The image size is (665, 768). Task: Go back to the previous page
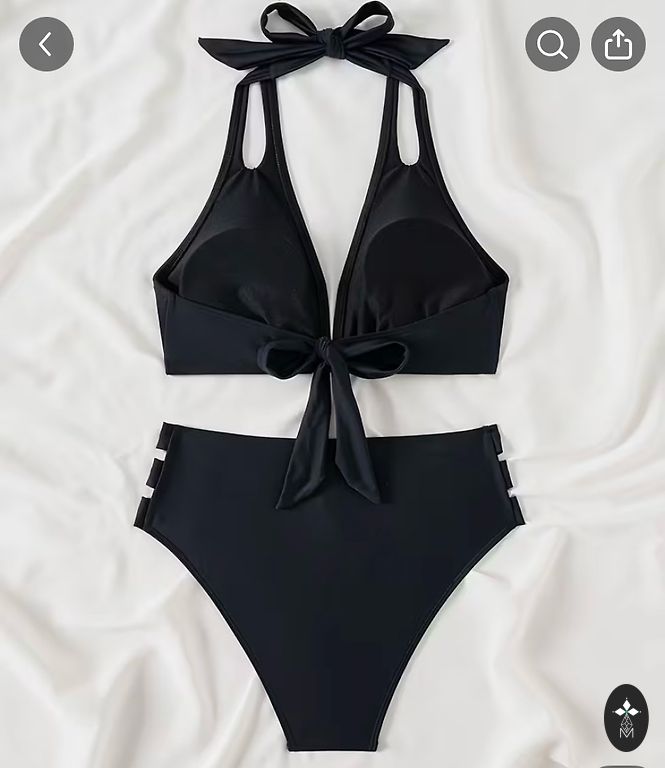pos(46,44)
